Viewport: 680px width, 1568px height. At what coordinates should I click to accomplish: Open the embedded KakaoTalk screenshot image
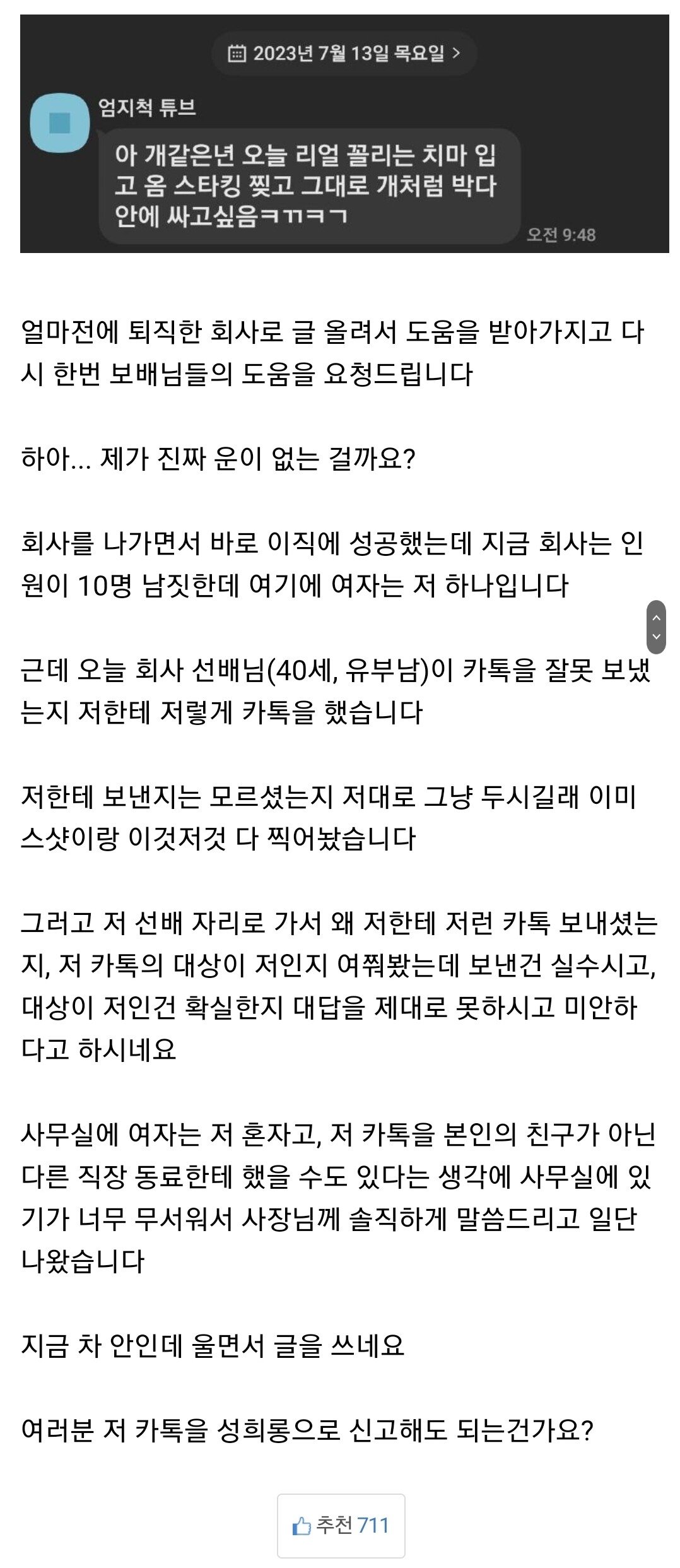point(344,134)
